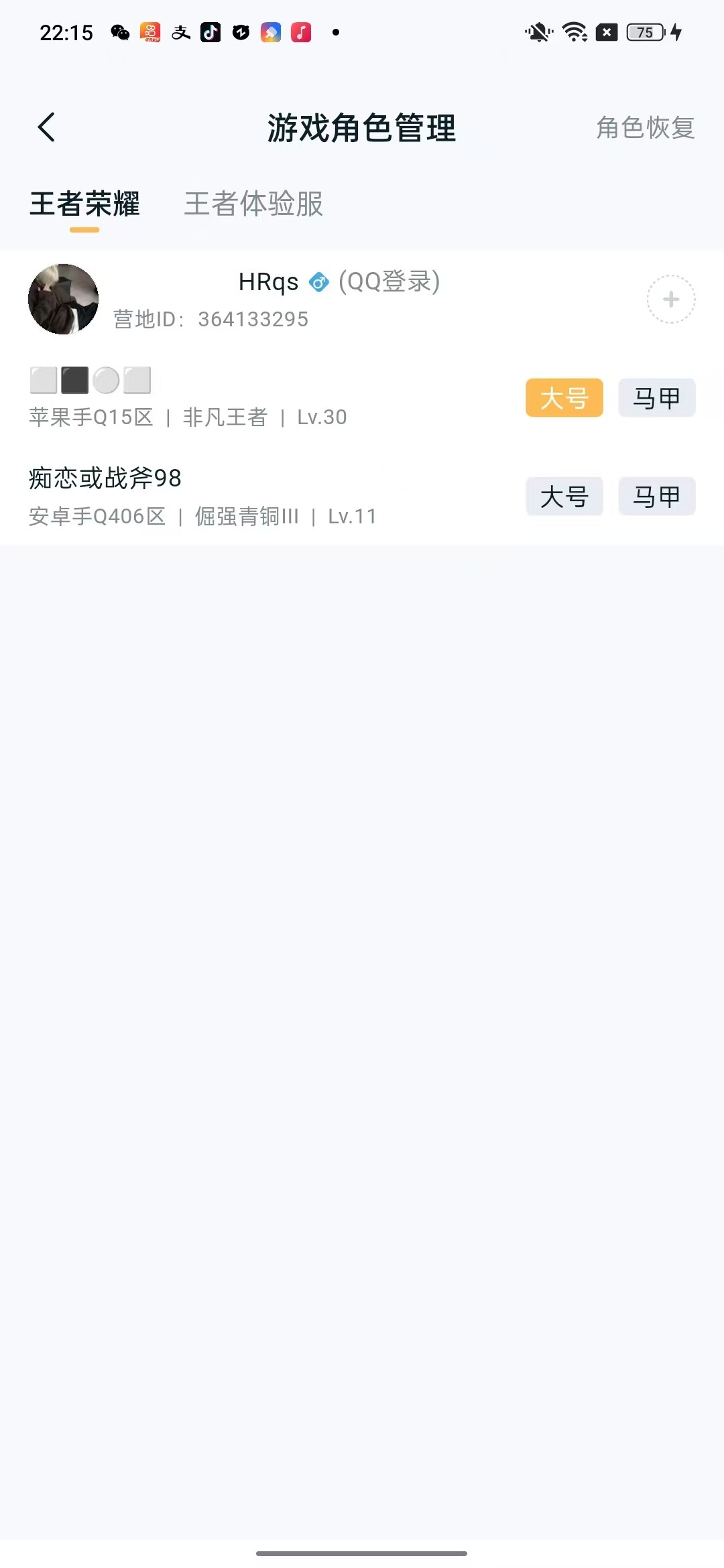Viewport: 724px width, 1568px height.
Task: Open the add game role plus icon
Action: point(670,299)
